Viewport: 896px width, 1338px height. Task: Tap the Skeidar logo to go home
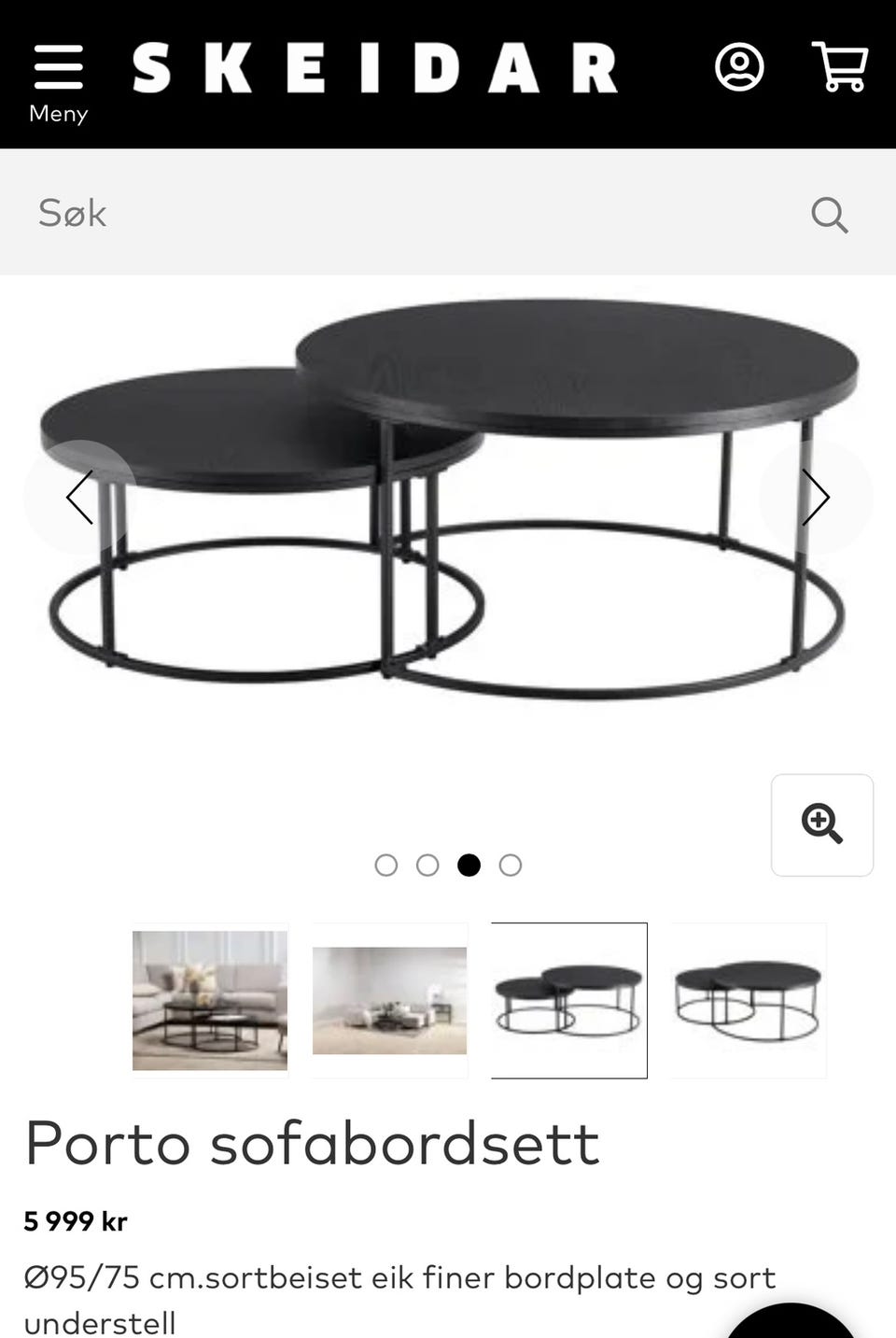(375, 67)
